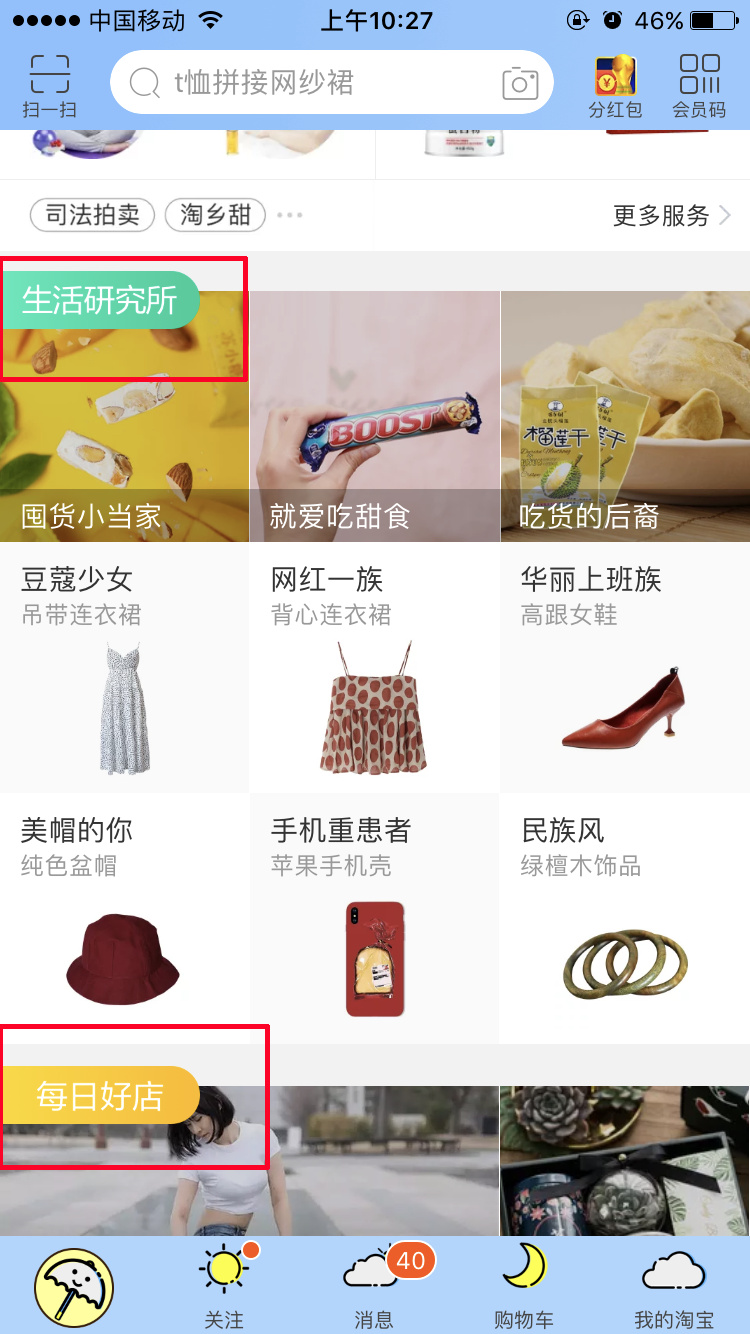This screenshot has height=1334, width=750.
Task: Select the 淘乡甜 chip
Action: pos(215,215)
